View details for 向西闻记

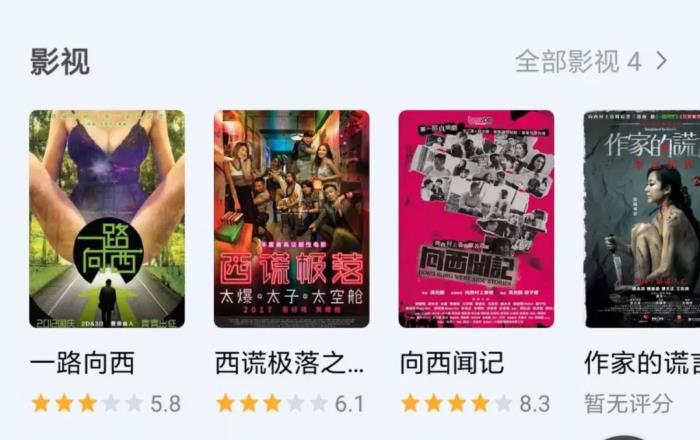pos(476,219)
